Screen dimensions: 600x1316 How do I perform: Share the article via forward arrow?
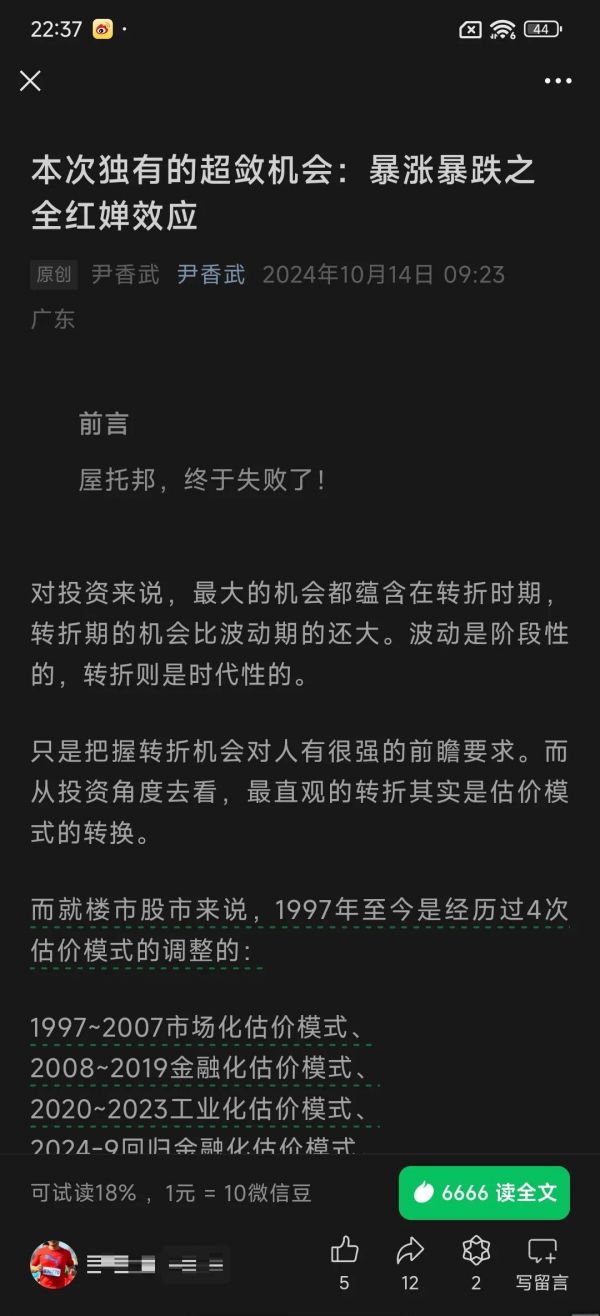(410, 1250)
